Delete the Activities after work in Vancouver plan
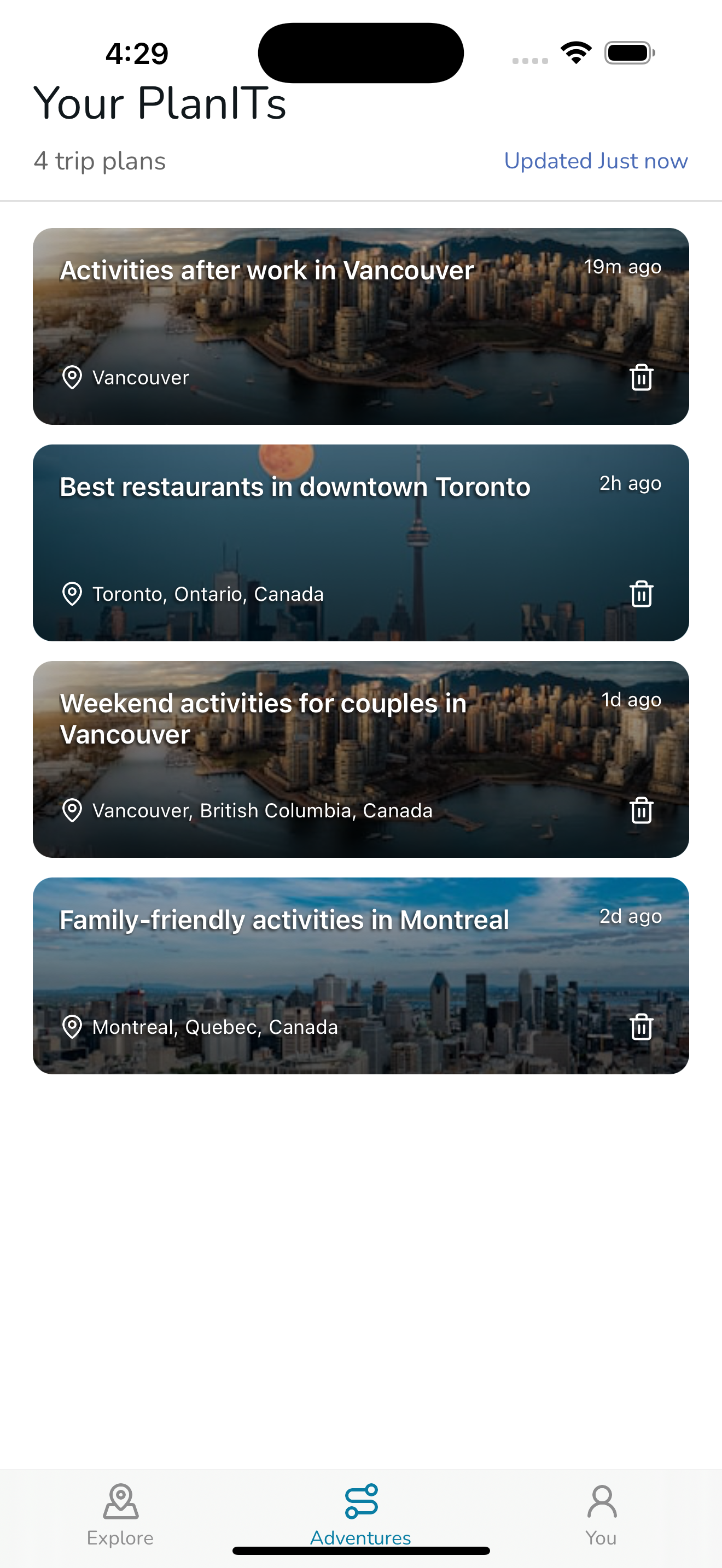 (x=641, y=377)
